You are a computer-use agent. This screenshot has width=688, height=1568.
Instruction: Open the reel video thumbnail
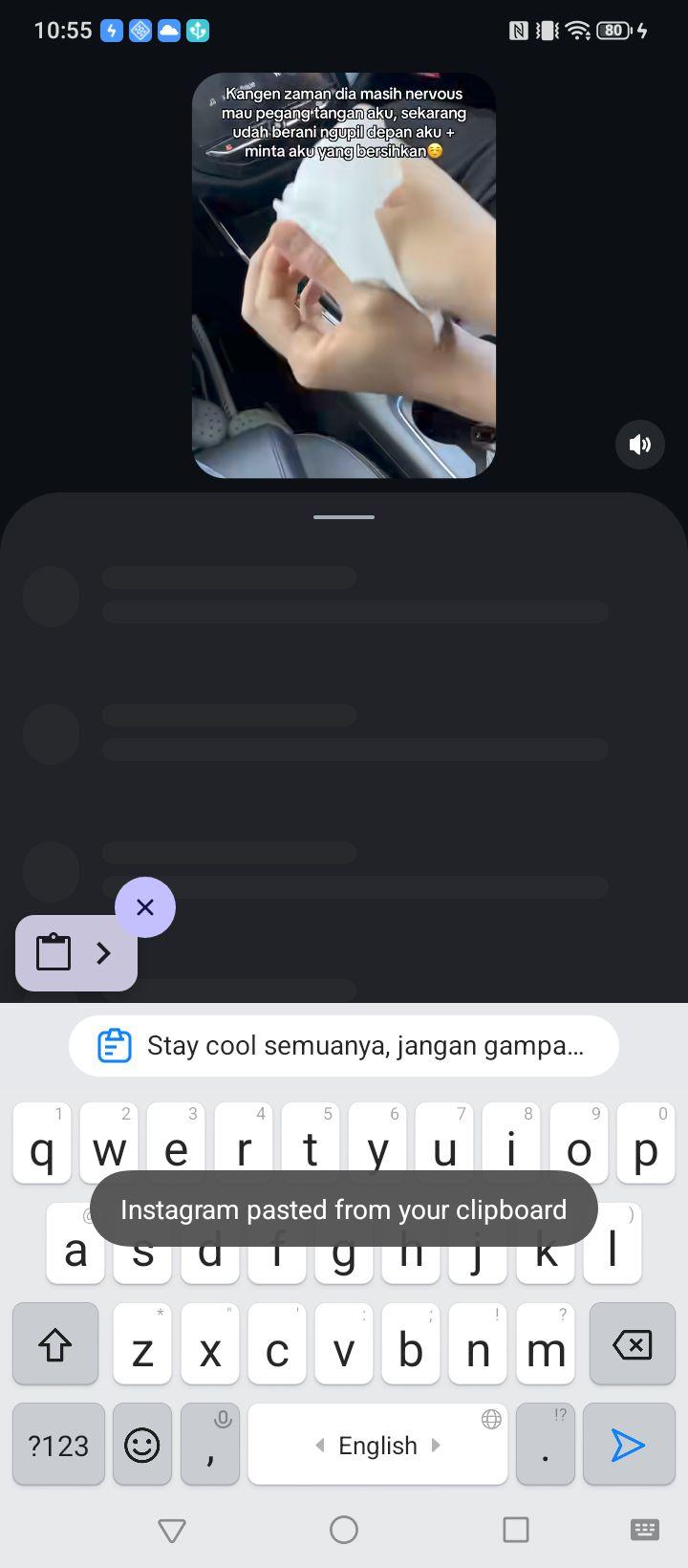point(344,275)
